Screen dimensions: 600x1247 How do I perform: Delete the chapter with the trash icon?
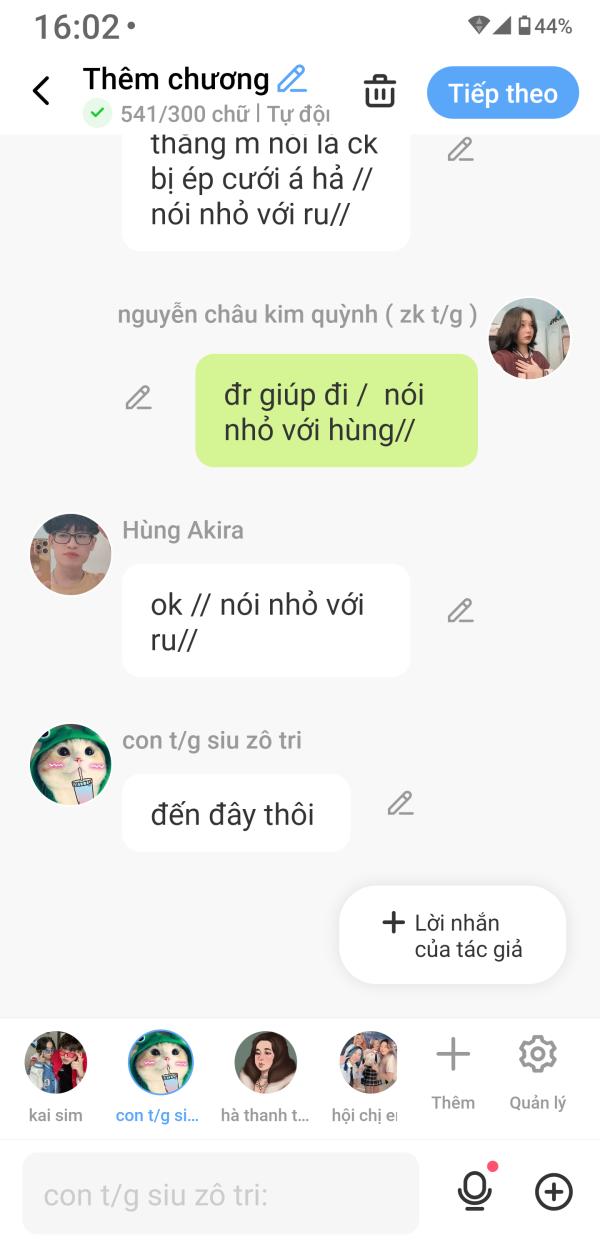(380, 91)
